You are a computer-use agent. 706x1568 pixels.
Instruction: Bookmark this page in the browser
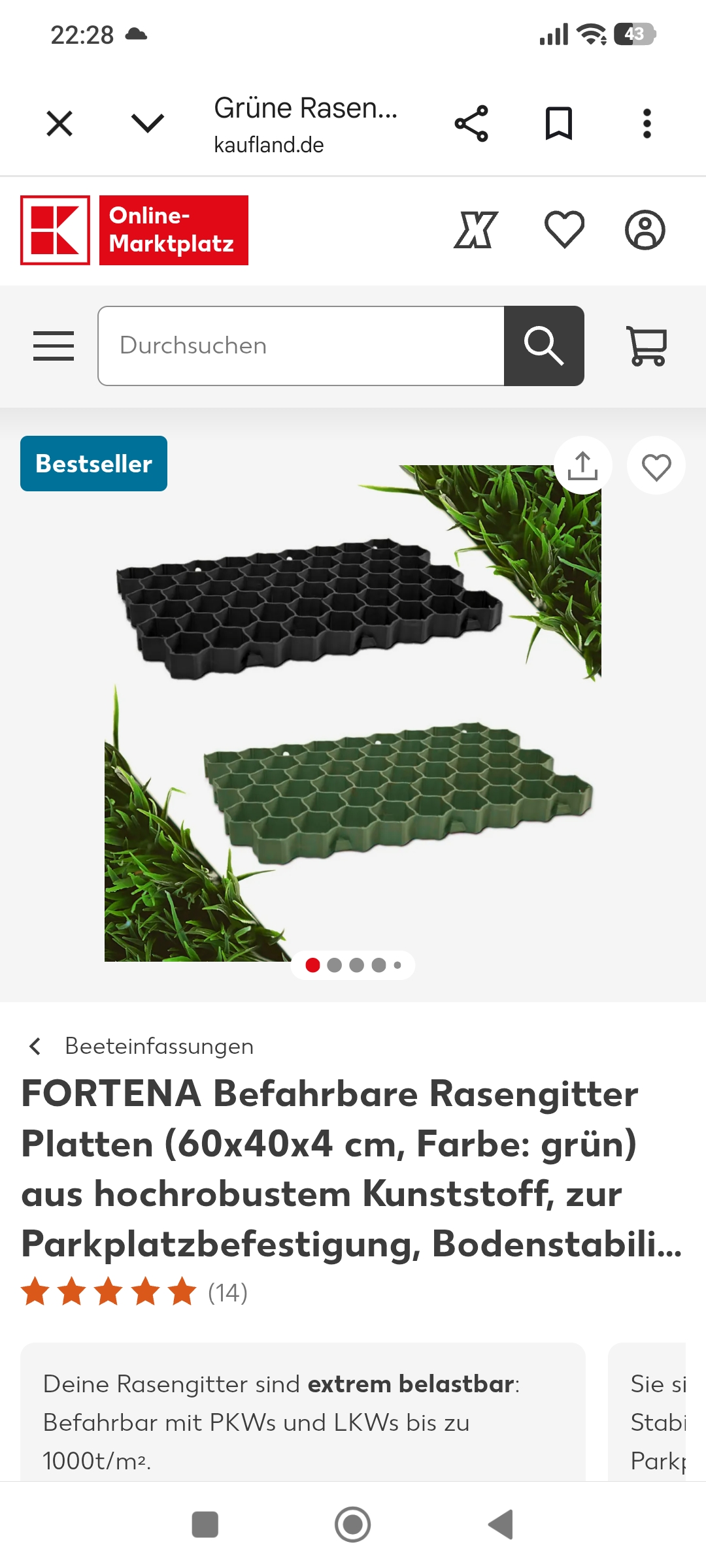point(559,123)
